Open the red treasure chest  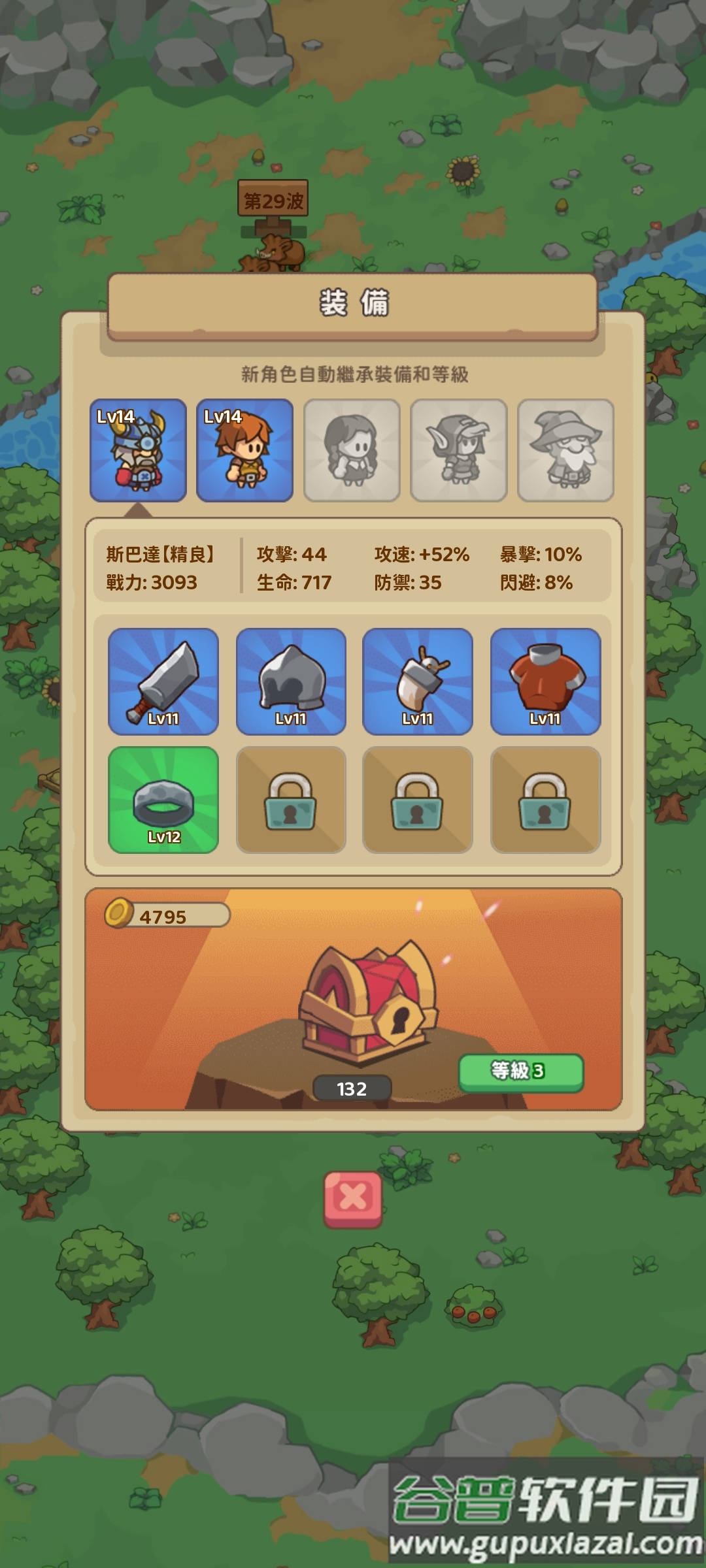pyautogui.click(x=363, y=1000)
